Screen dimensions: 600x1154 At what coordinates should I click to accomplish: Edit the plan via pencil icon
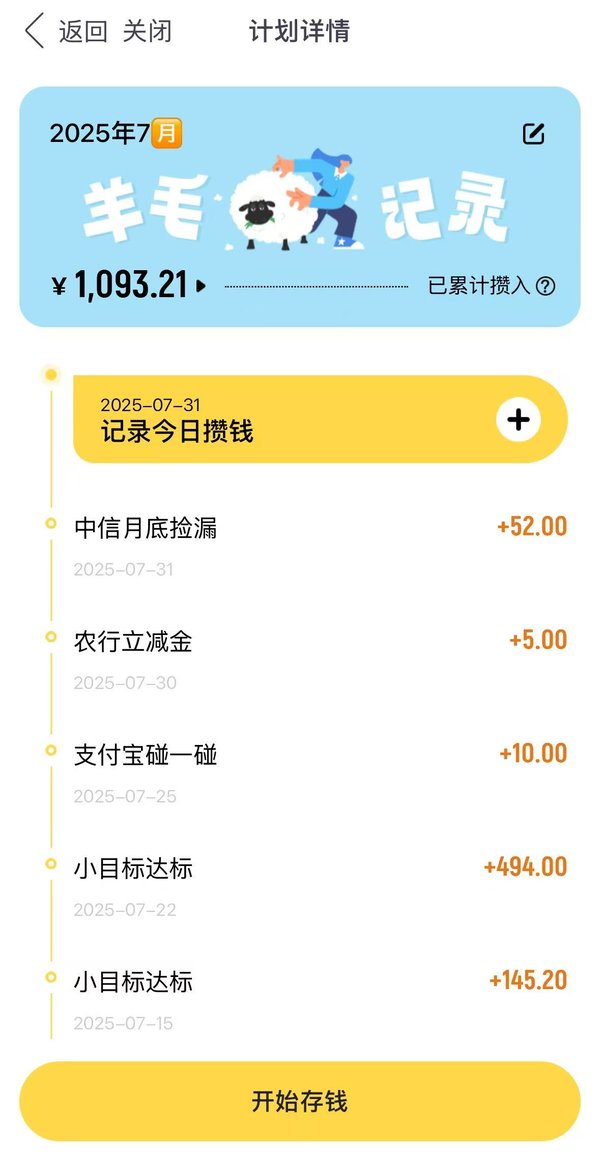533,134
